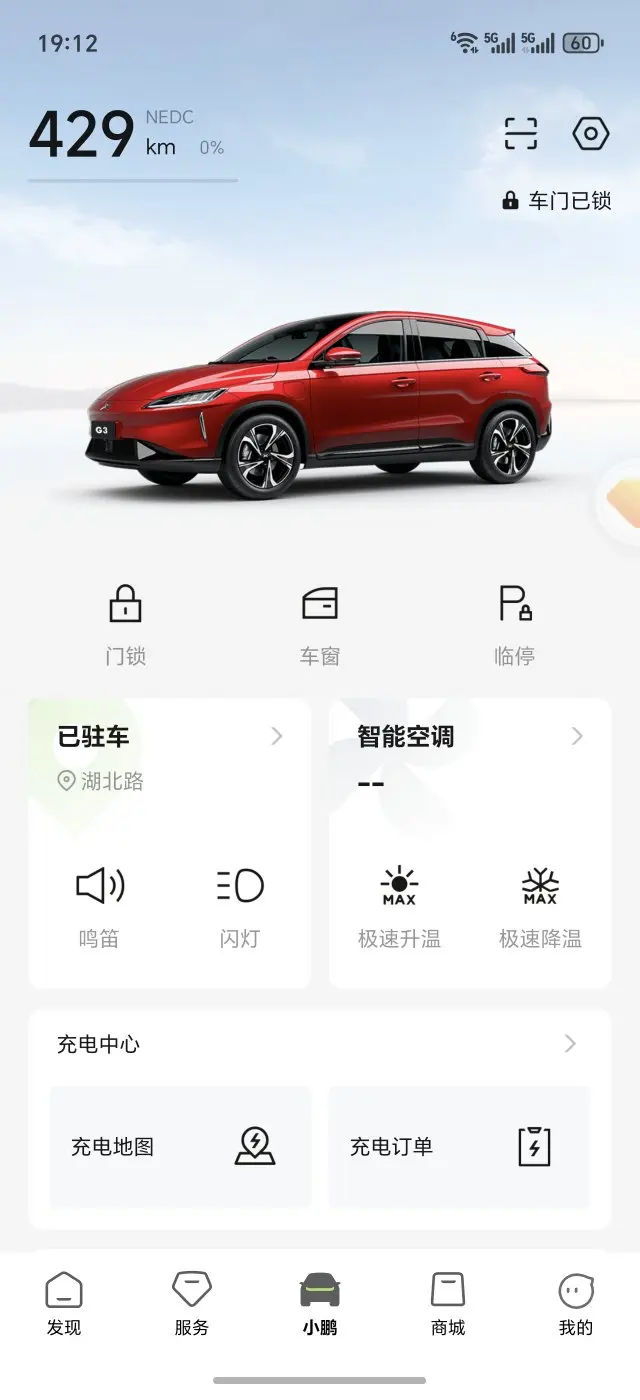Open the hexagon settings icon

(590, 134)
